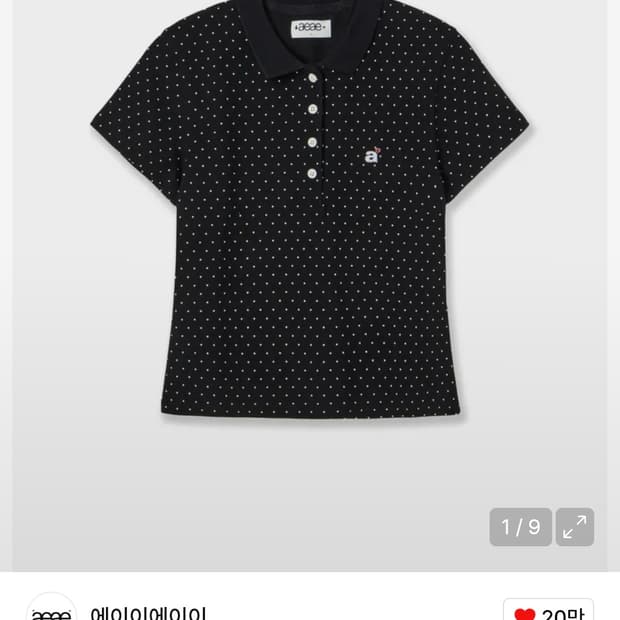Like the brand with the heart button

click(547, 610)
